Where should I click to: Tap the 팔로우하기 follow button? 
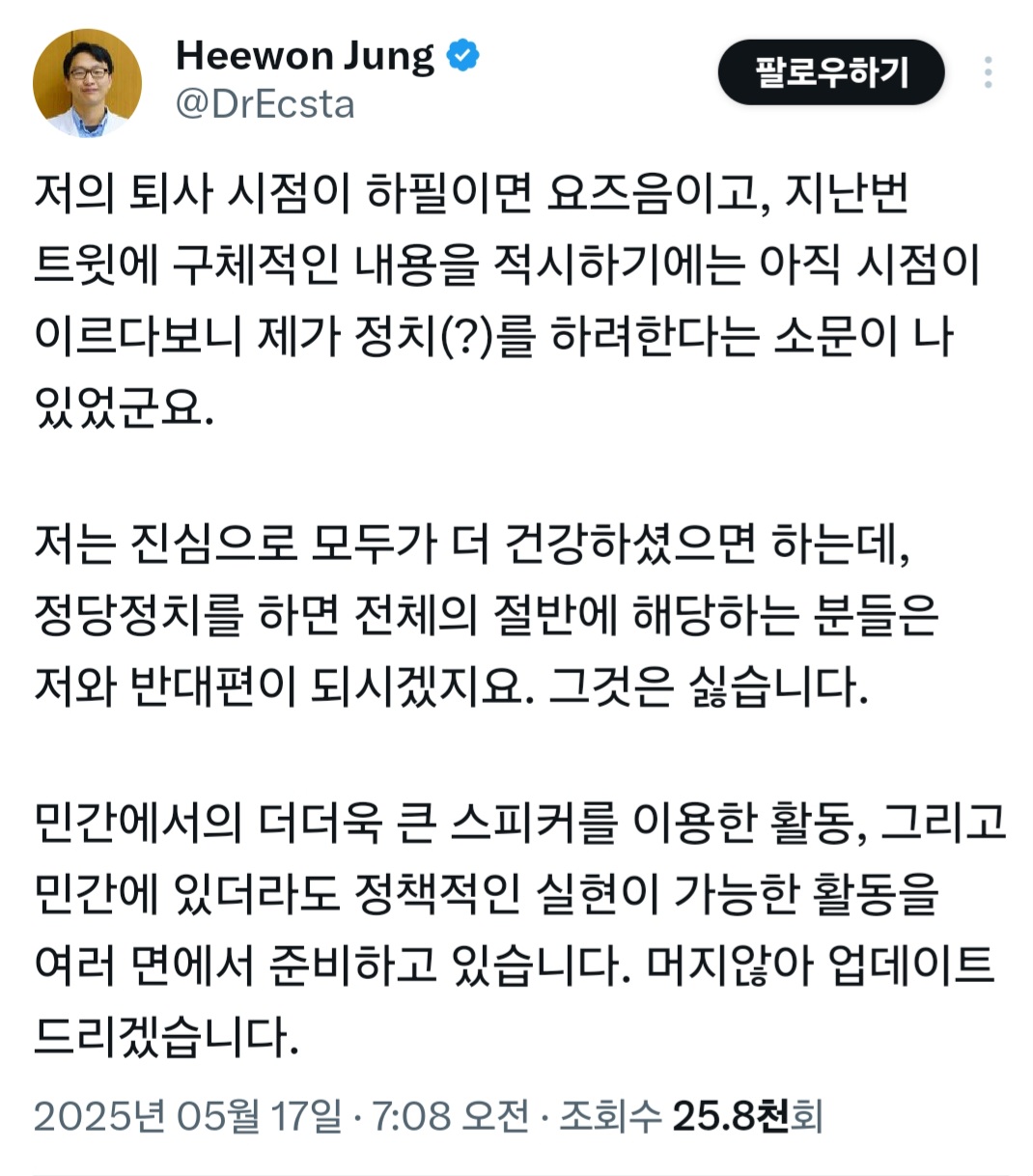[830, 72]
